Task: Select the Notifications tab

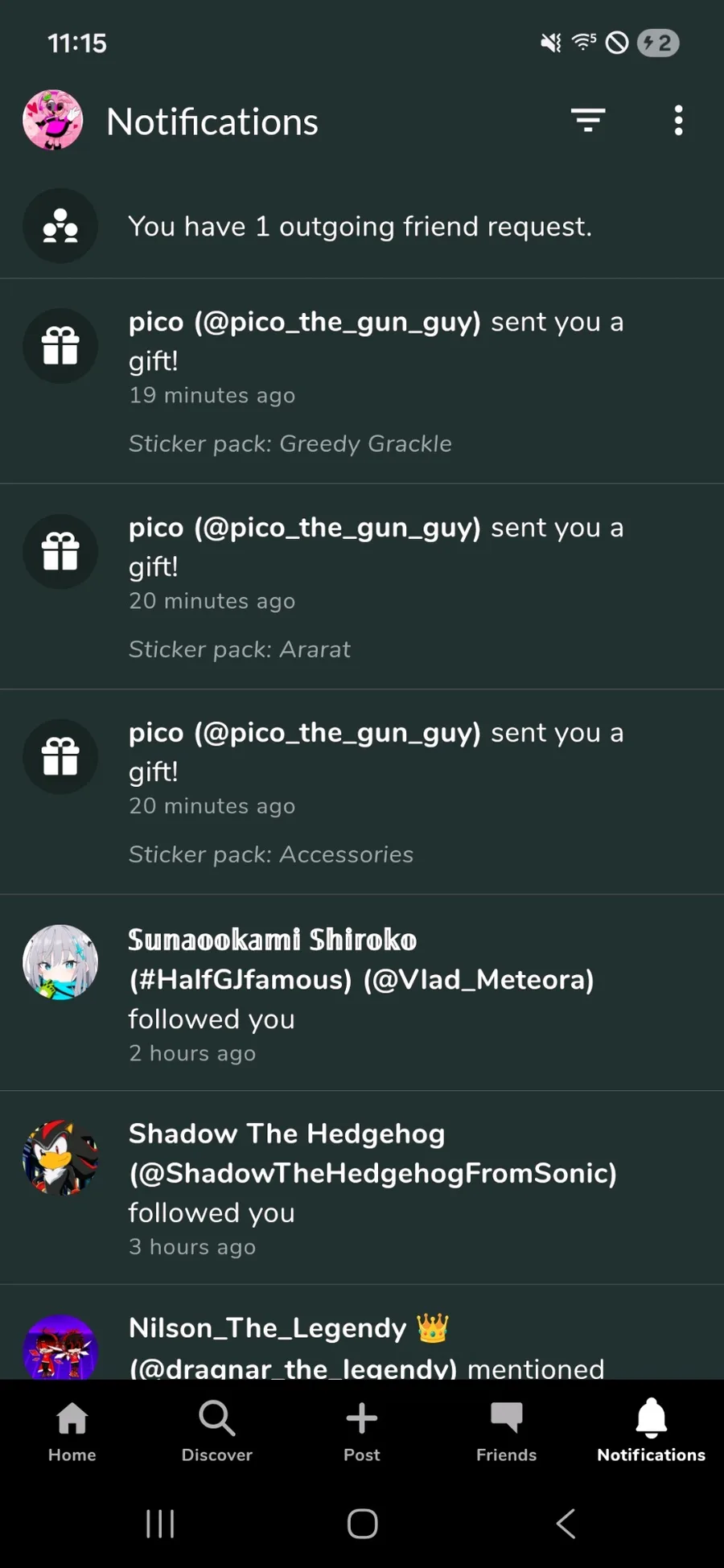Action: pyautogui.click(x=651, y=1431)
